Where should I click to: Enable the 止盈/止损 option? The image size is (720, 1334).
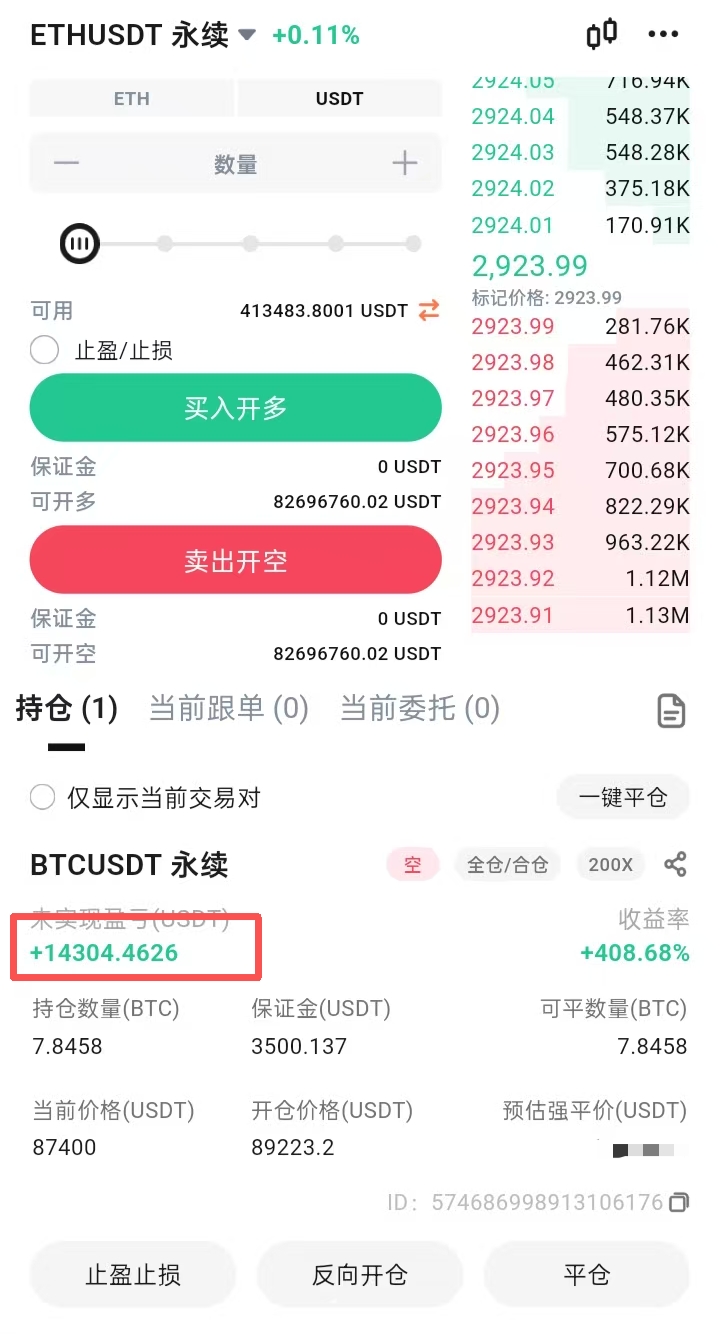point(45,351)
